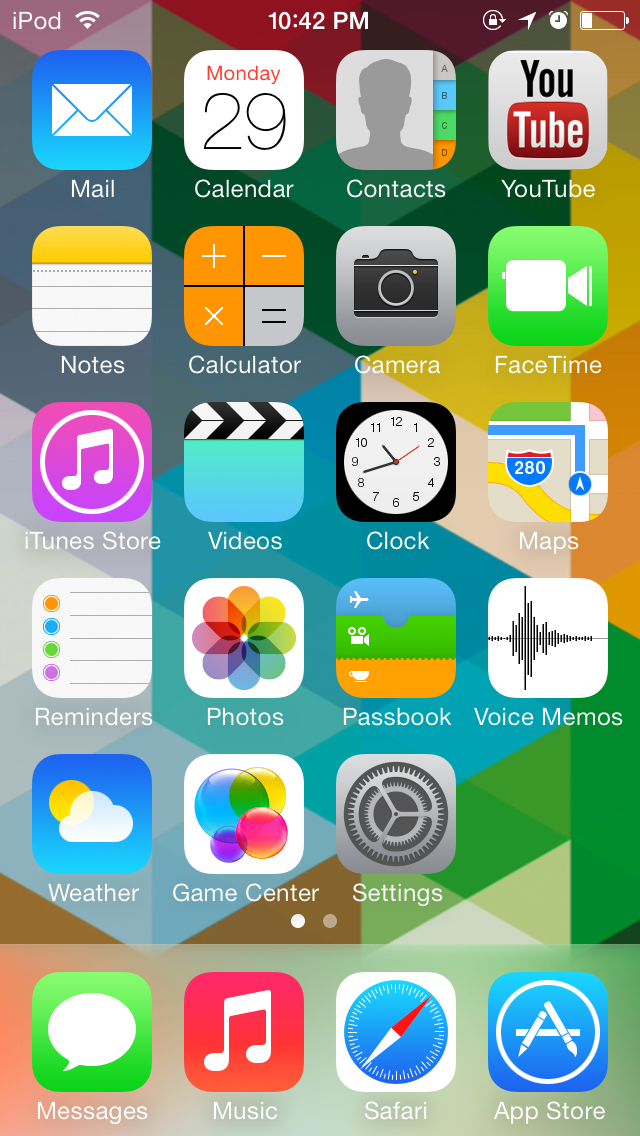The width and height of the screenshot is (640, 1136).
Task: Open the iTunes Store
Action: click(92, 462)
